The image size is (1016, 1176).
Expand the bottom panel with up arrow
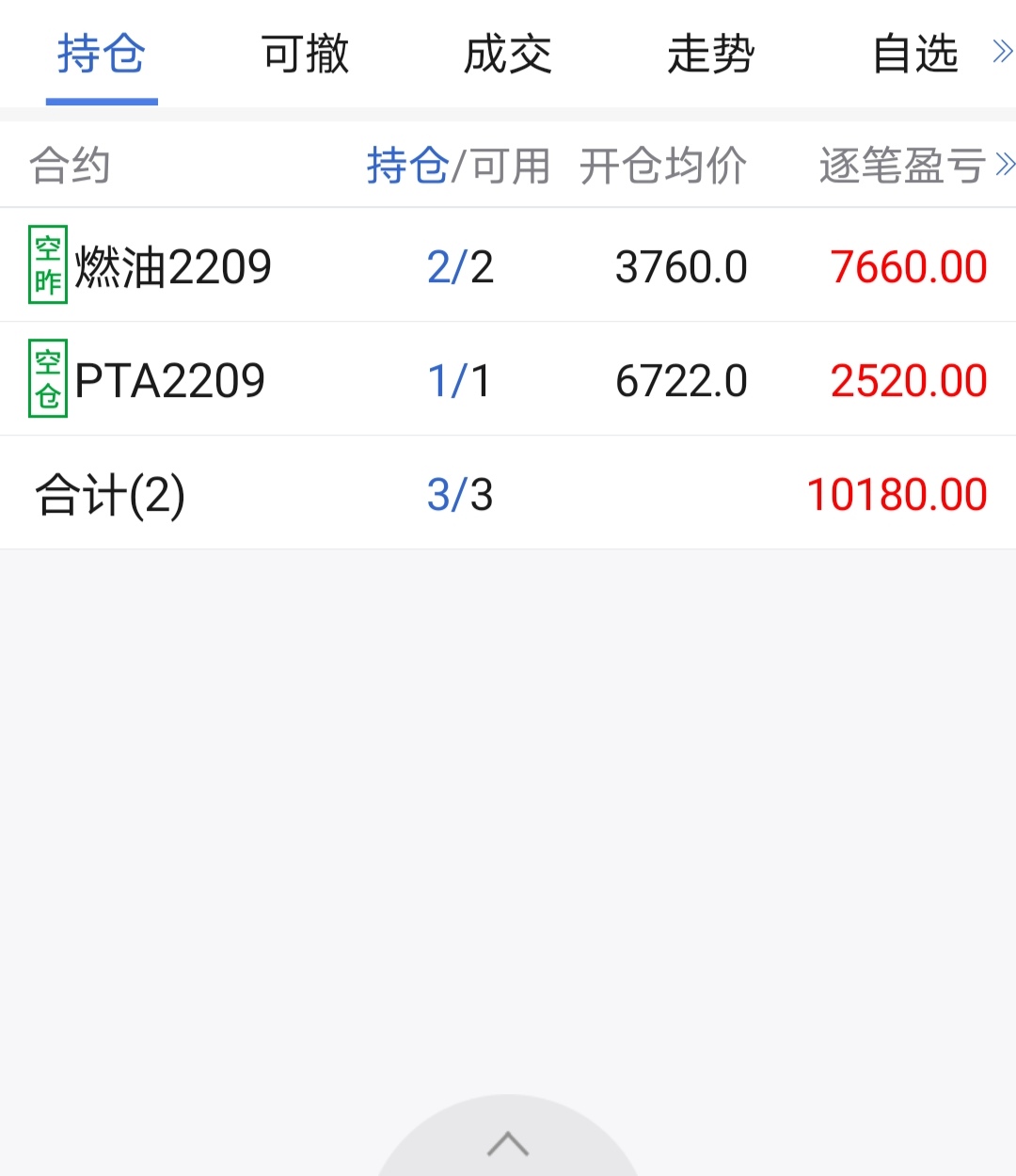click(508, 1144)
